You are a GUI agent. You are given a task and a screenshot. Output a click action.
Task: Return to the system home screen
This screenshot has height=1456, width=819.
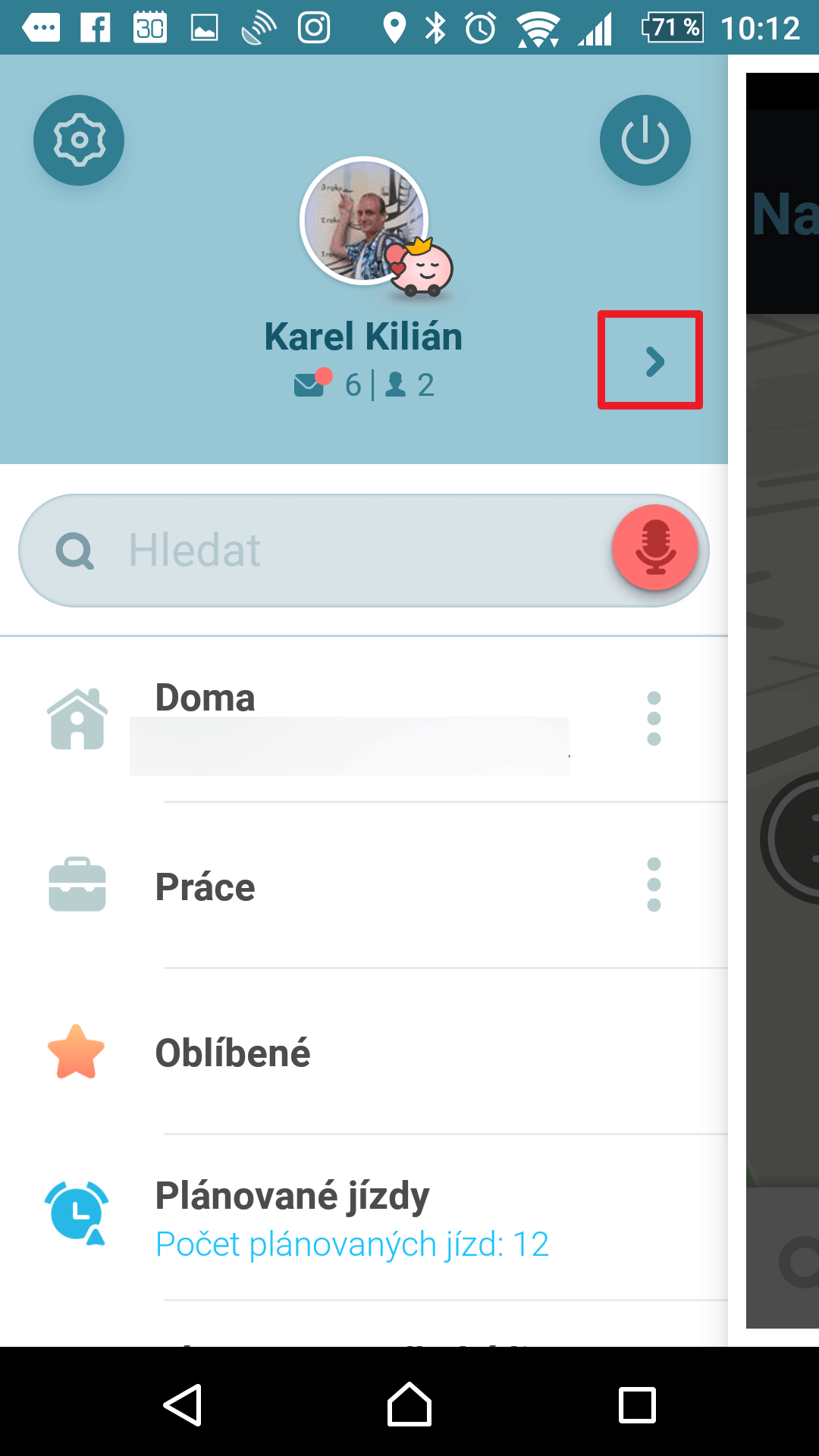coord(409,1405)
